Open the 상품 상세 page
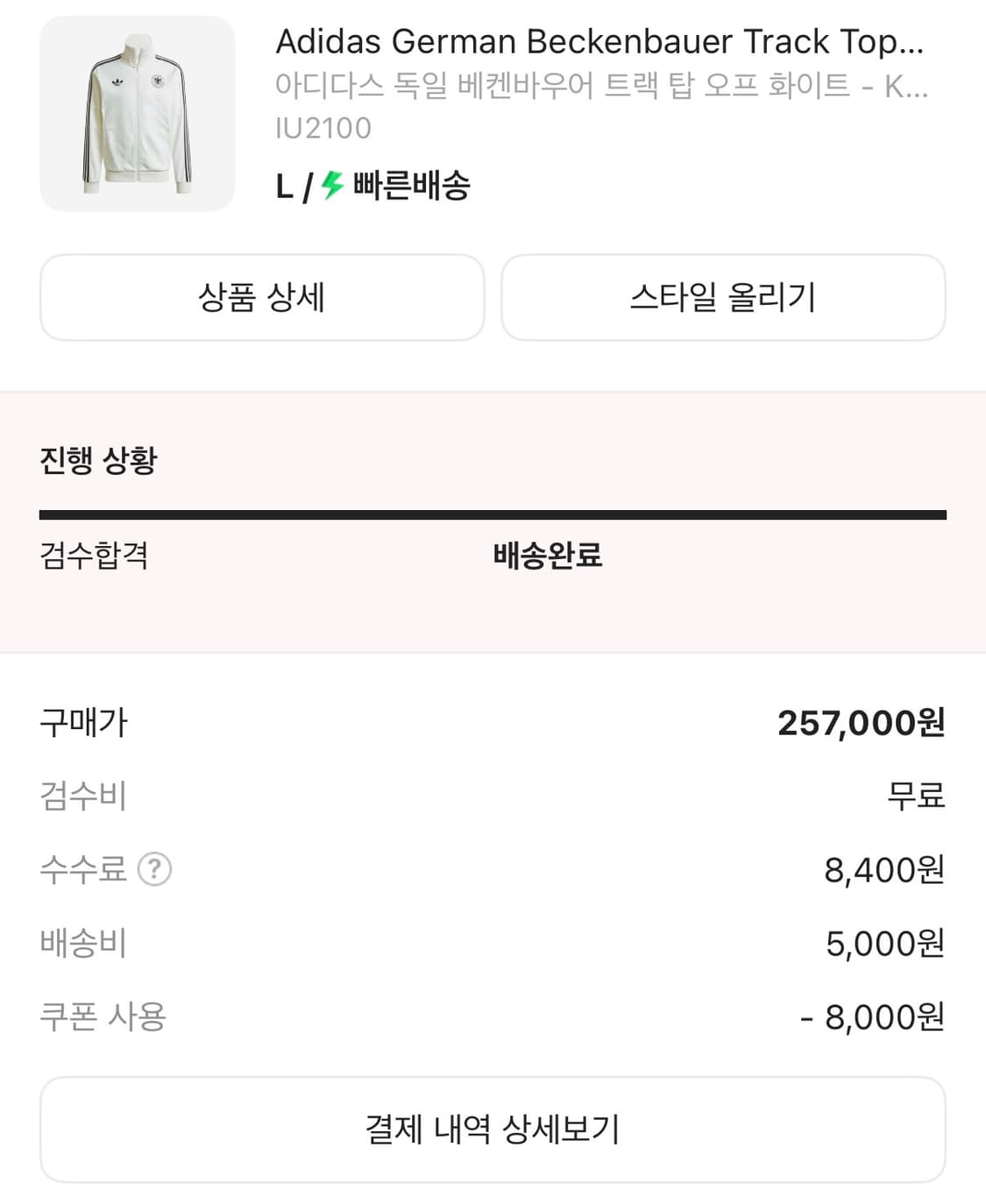Image resolution: width=986 pixels, height=1204 pixels. 262,297
